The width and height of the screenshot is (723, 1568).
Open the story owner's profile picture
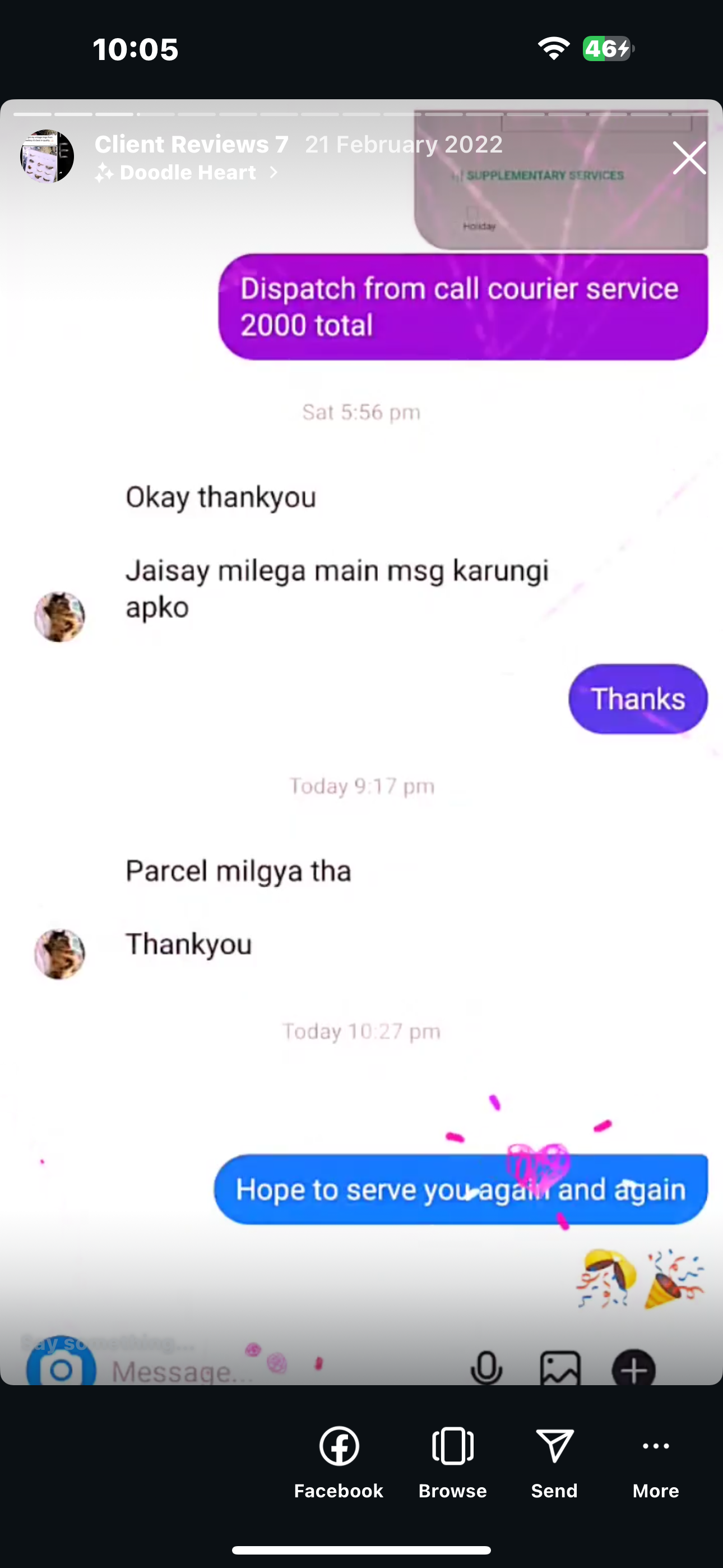pos(47,156)
